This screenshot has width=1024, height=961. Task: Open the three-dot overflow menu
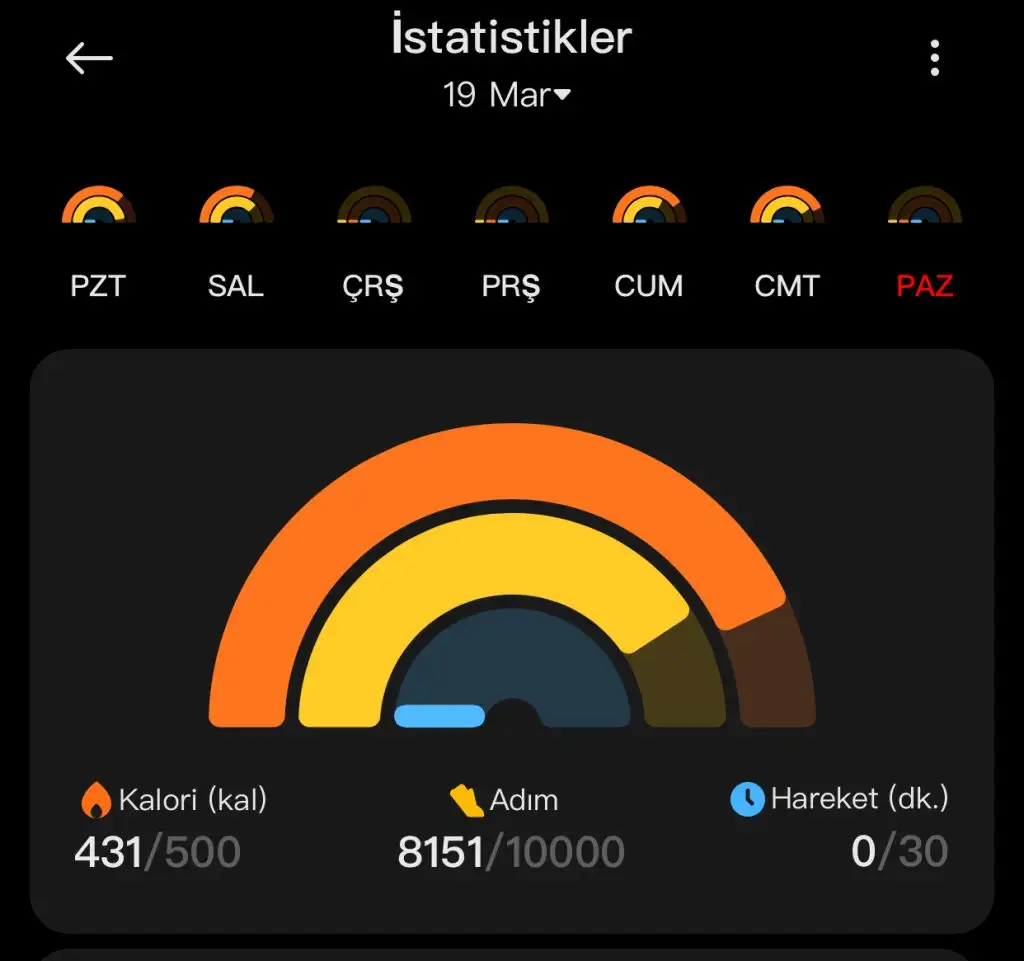934,59
